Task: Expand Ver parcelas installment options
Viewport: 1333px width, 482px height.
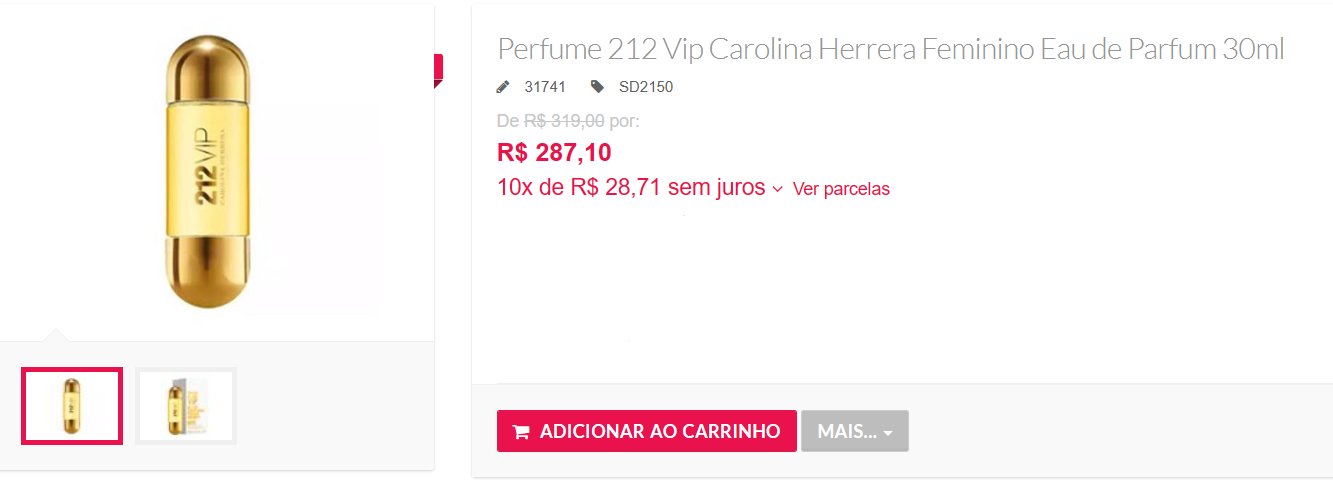Action: click(x=840, y=188)
